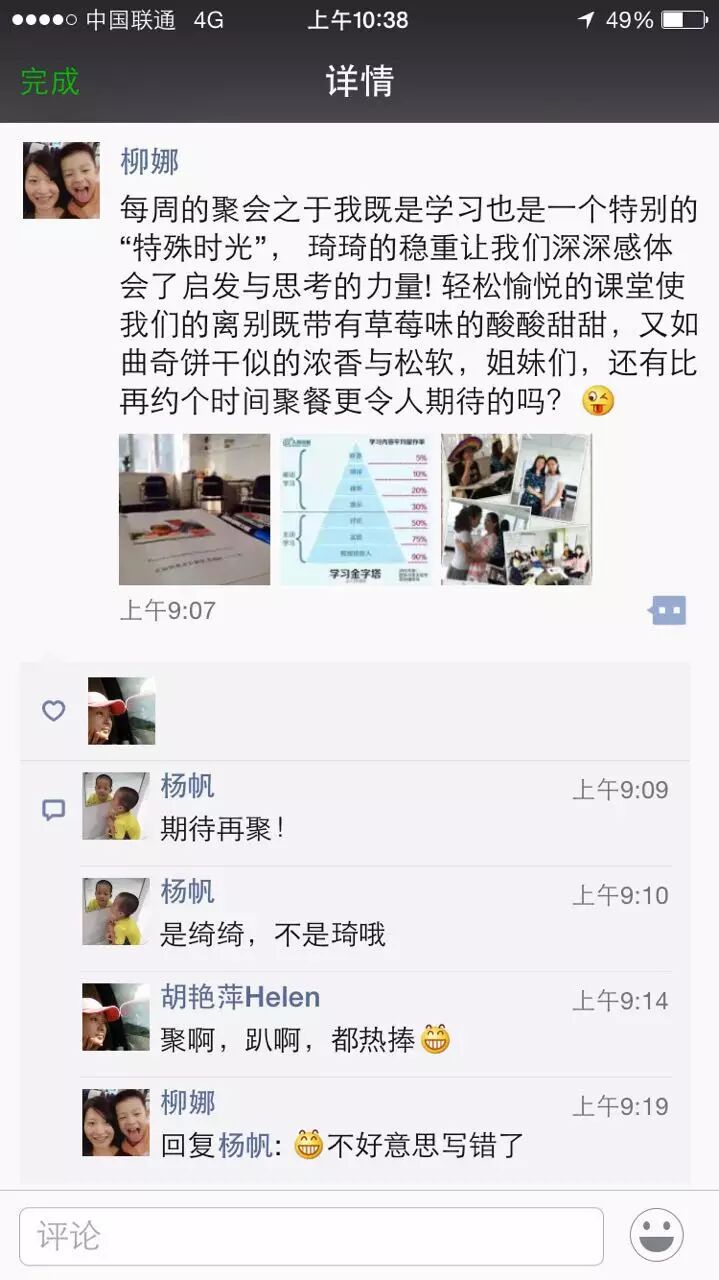Focus the 评论 comment input field

point(311,1236)
